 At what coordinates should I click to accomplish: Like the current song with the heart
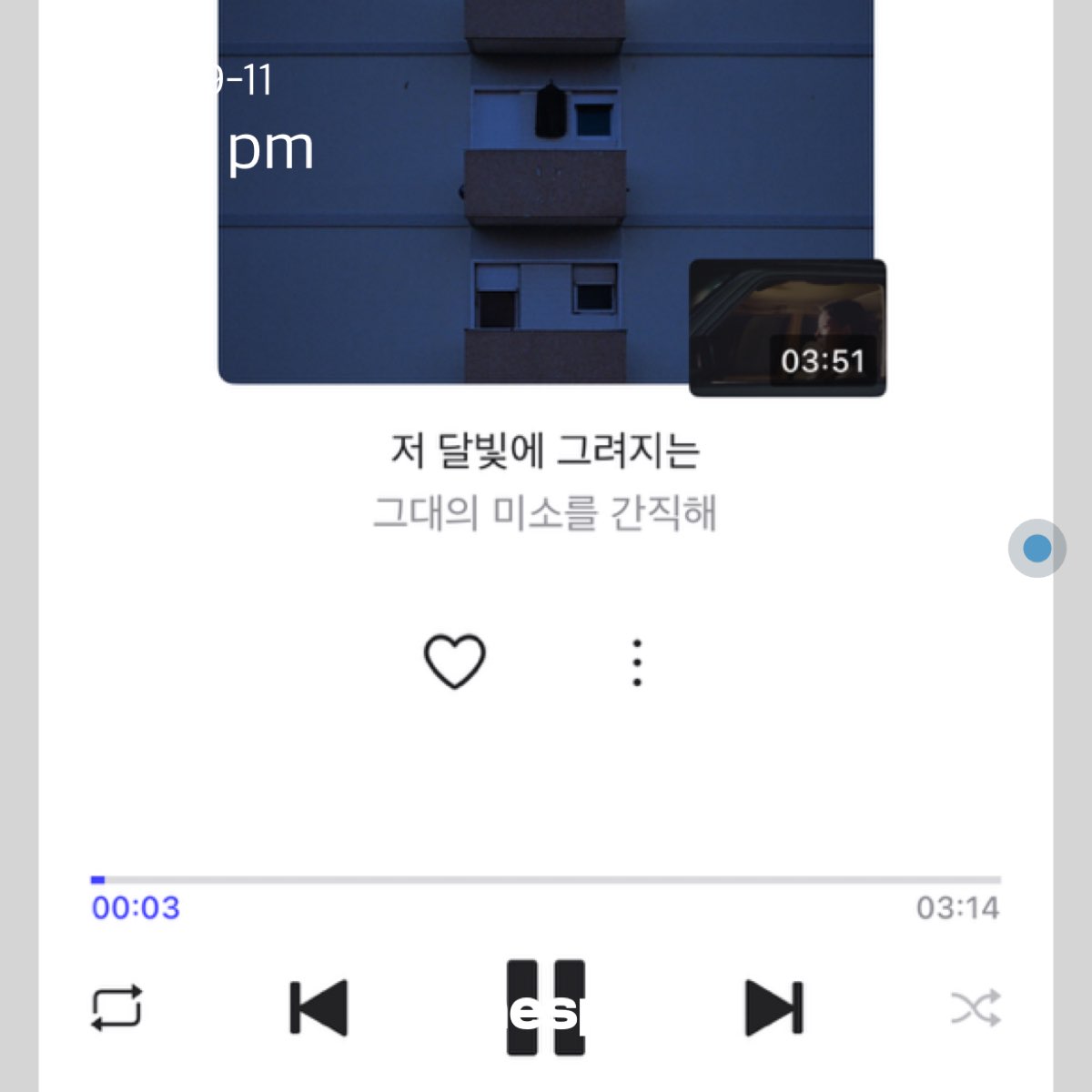[x=454, y=662]
